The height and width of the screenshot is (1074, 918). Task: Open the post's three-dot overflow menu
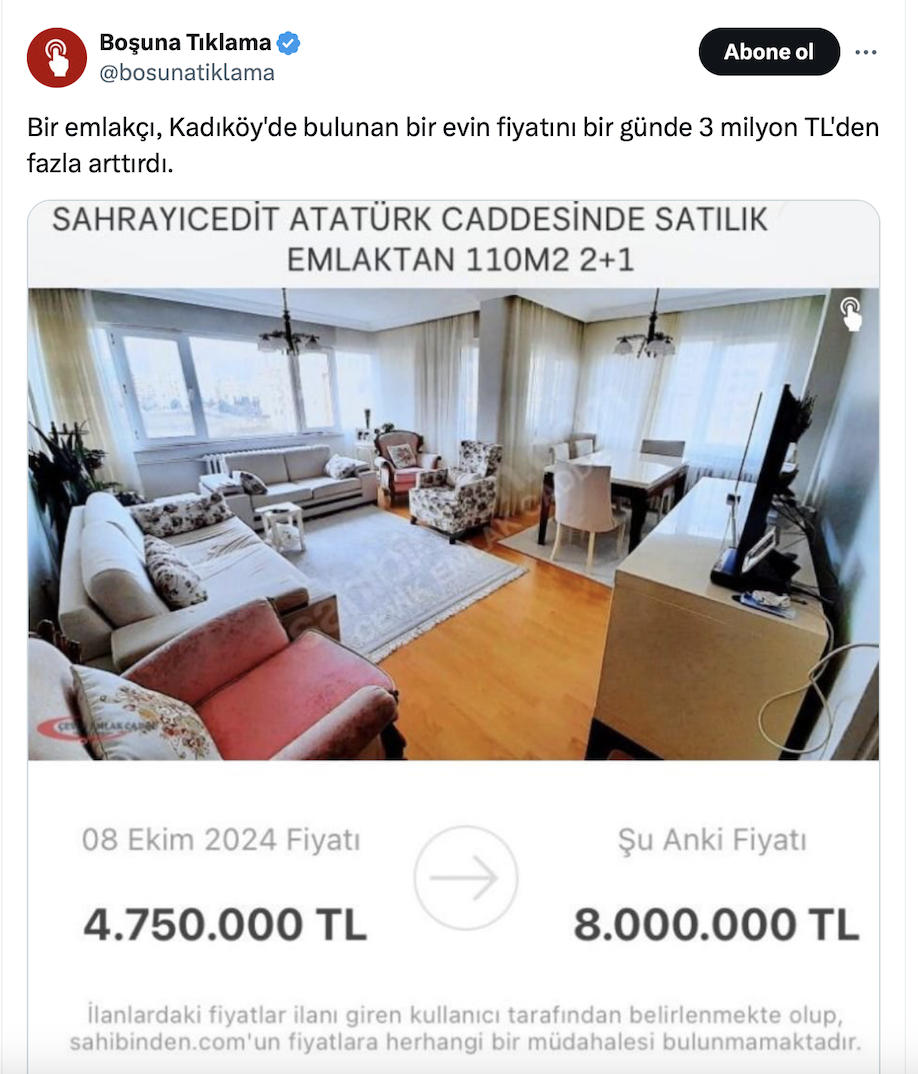866,52
